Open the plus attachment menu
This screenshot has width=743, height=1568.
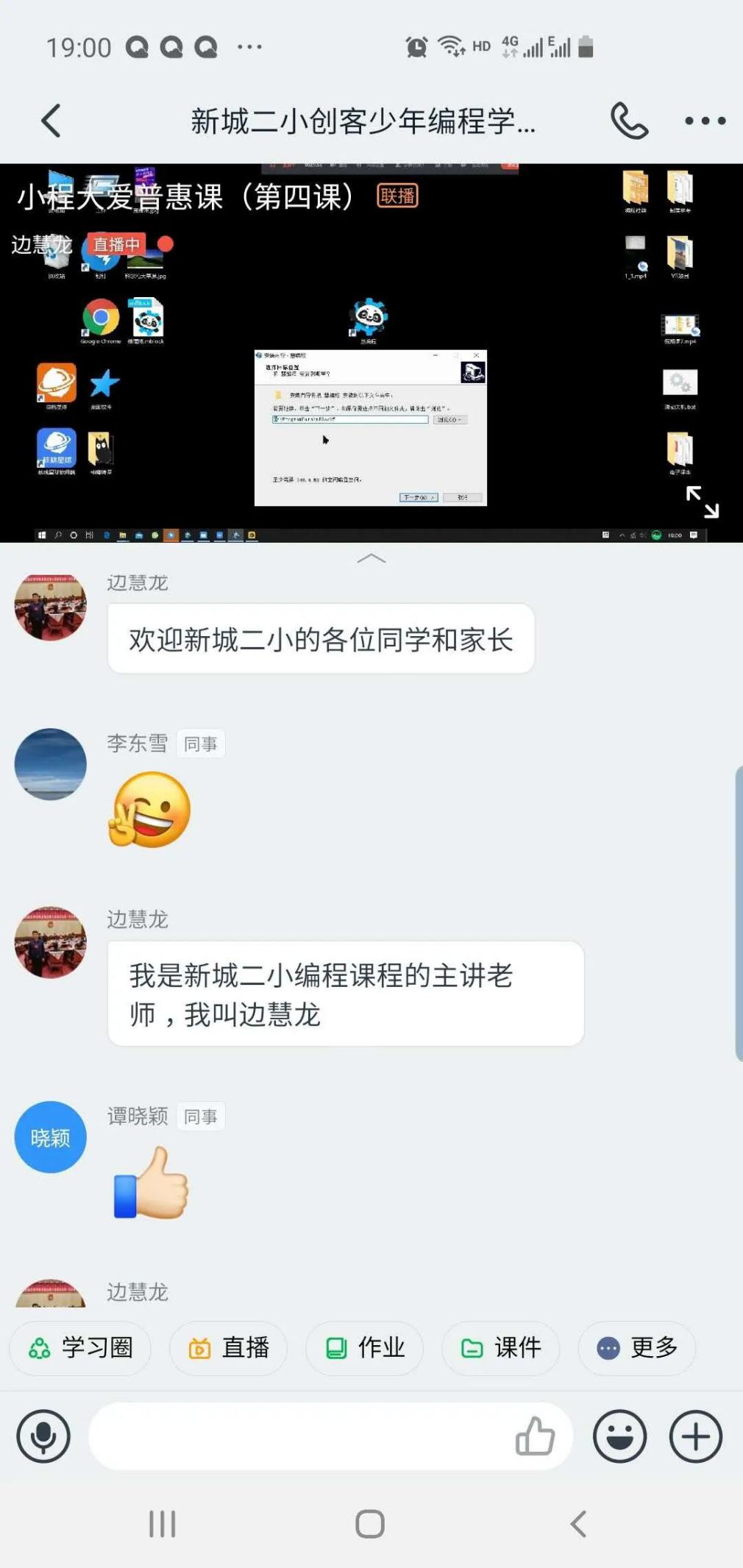tap(695, 1436)
